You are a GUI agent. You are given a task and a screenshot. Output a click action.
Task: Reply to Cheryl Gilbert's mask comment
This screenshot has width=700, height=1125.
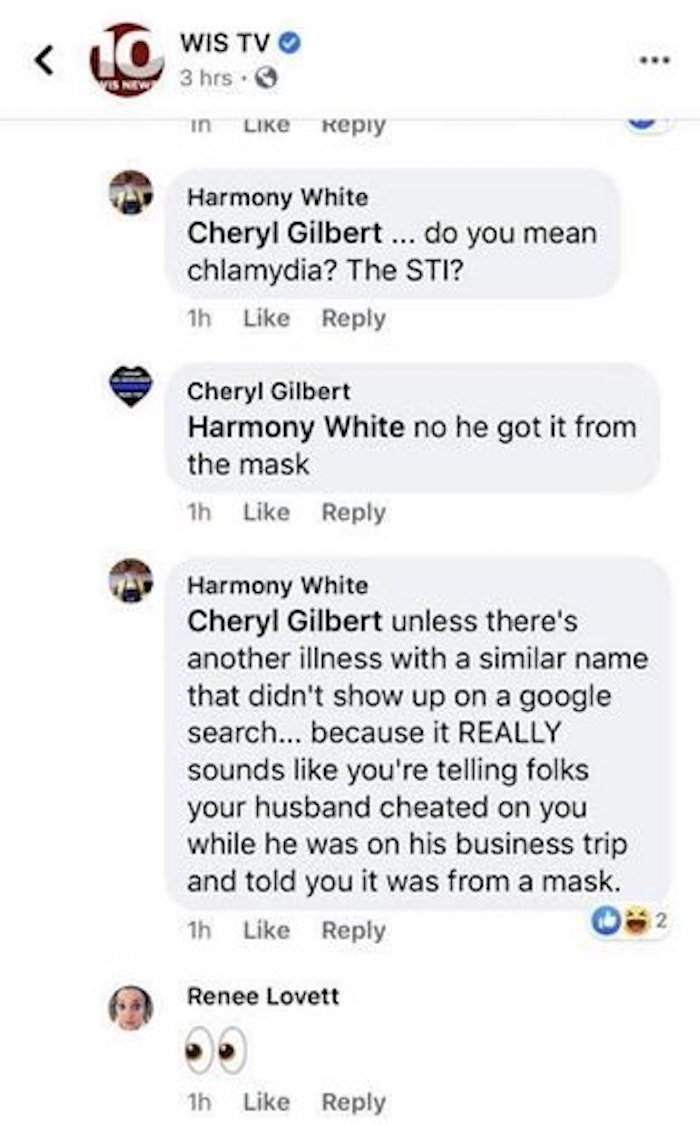(354, 513)
